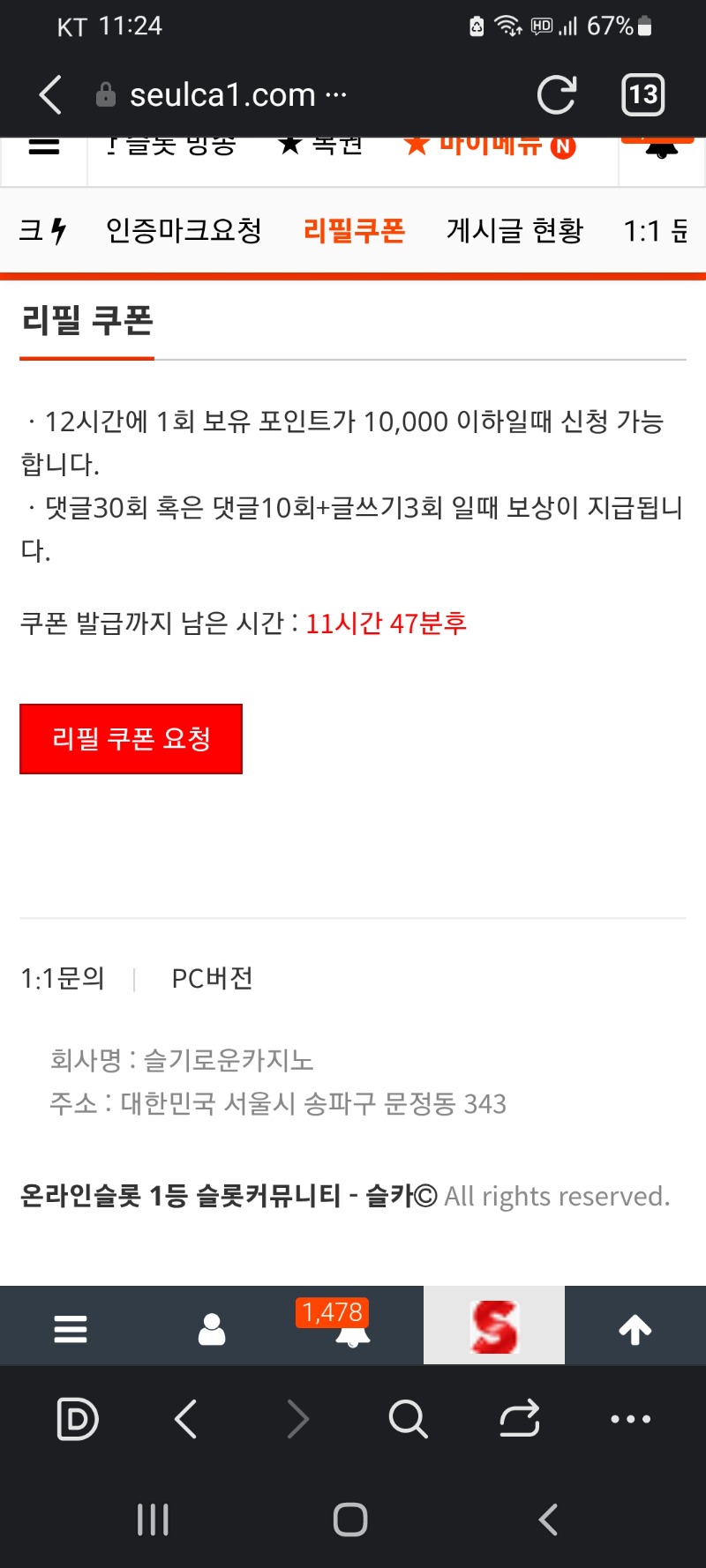Image resolution: width=706 pixels, height=1568 pixels.
Task: Open the 1:1문의 link
Action: tap(63, 978)
